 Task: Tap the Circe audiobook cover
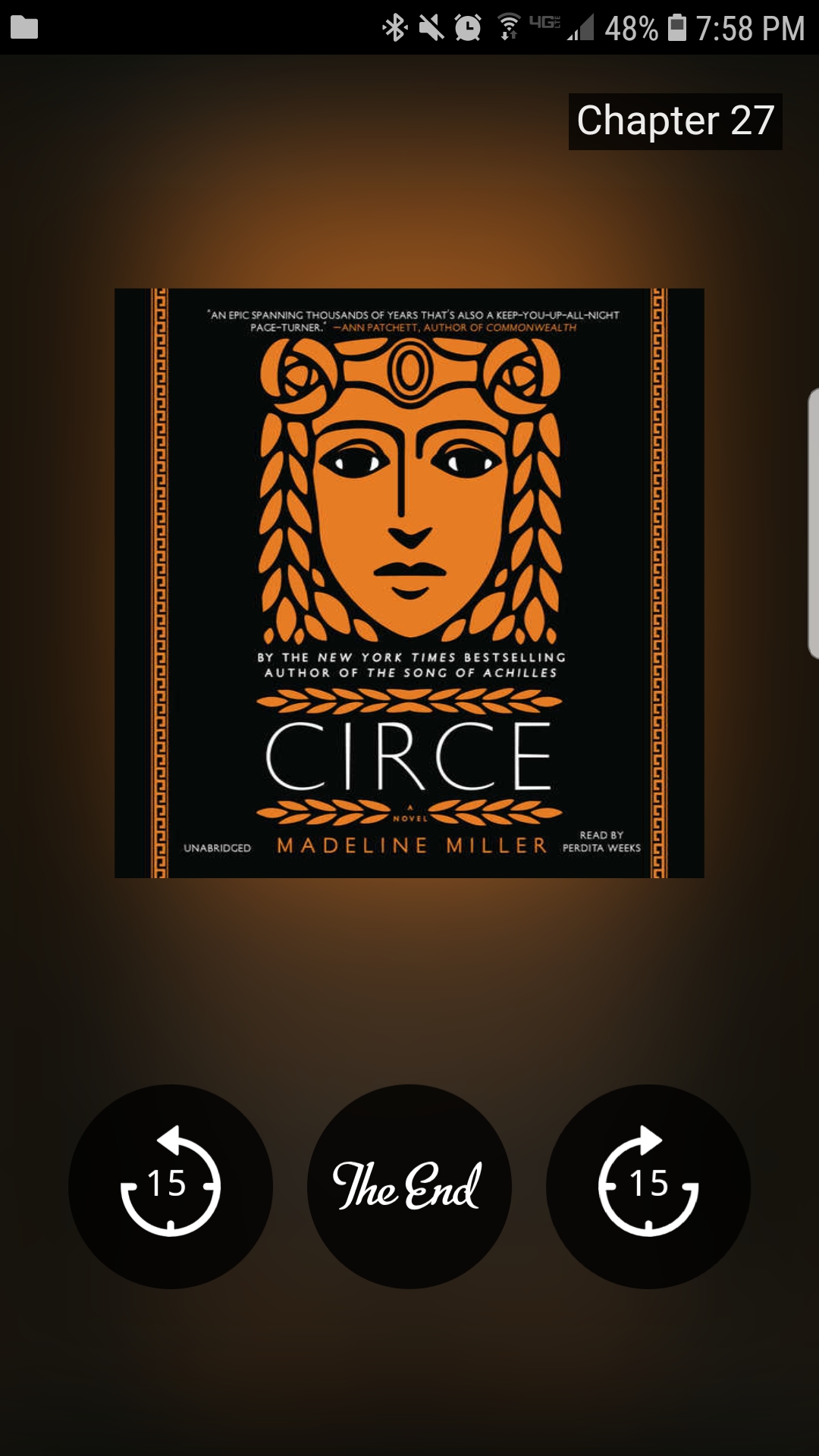tap(409, 583)
